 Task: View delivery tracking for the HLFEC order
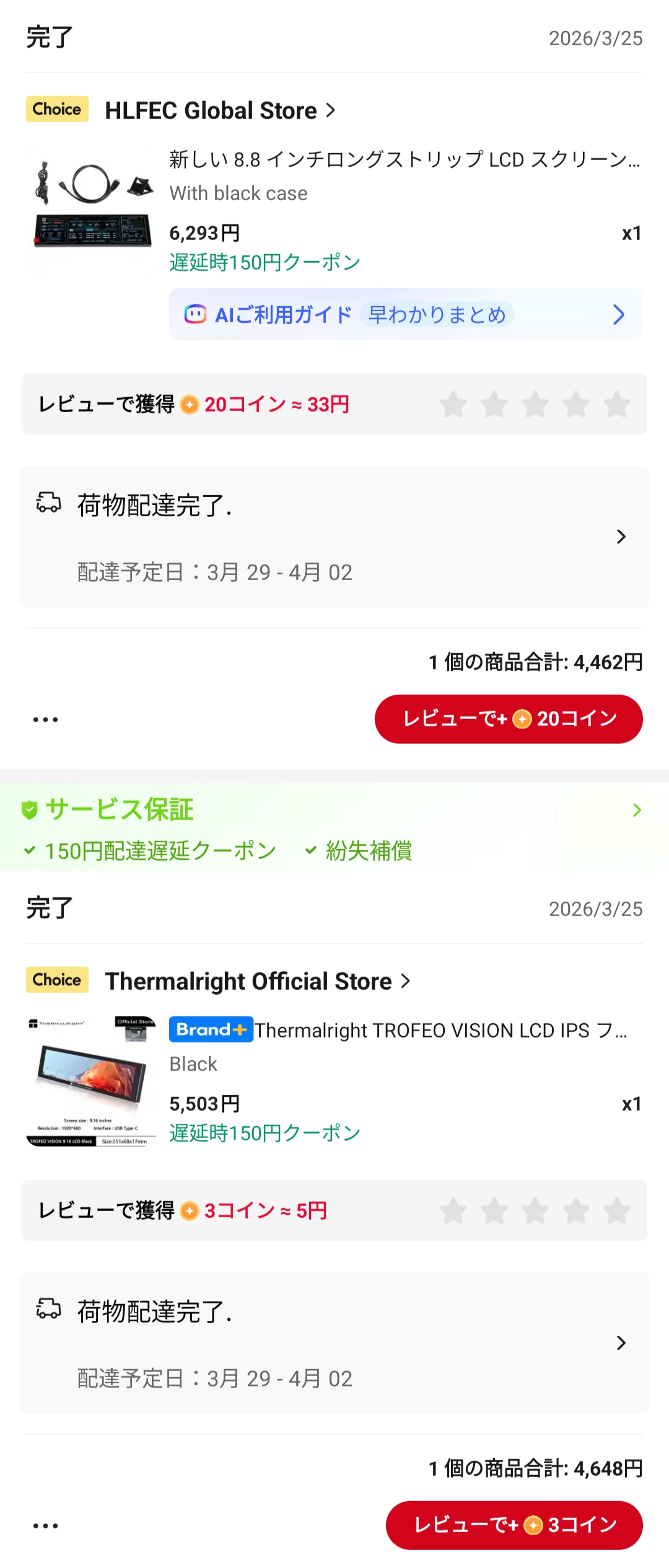334,537
